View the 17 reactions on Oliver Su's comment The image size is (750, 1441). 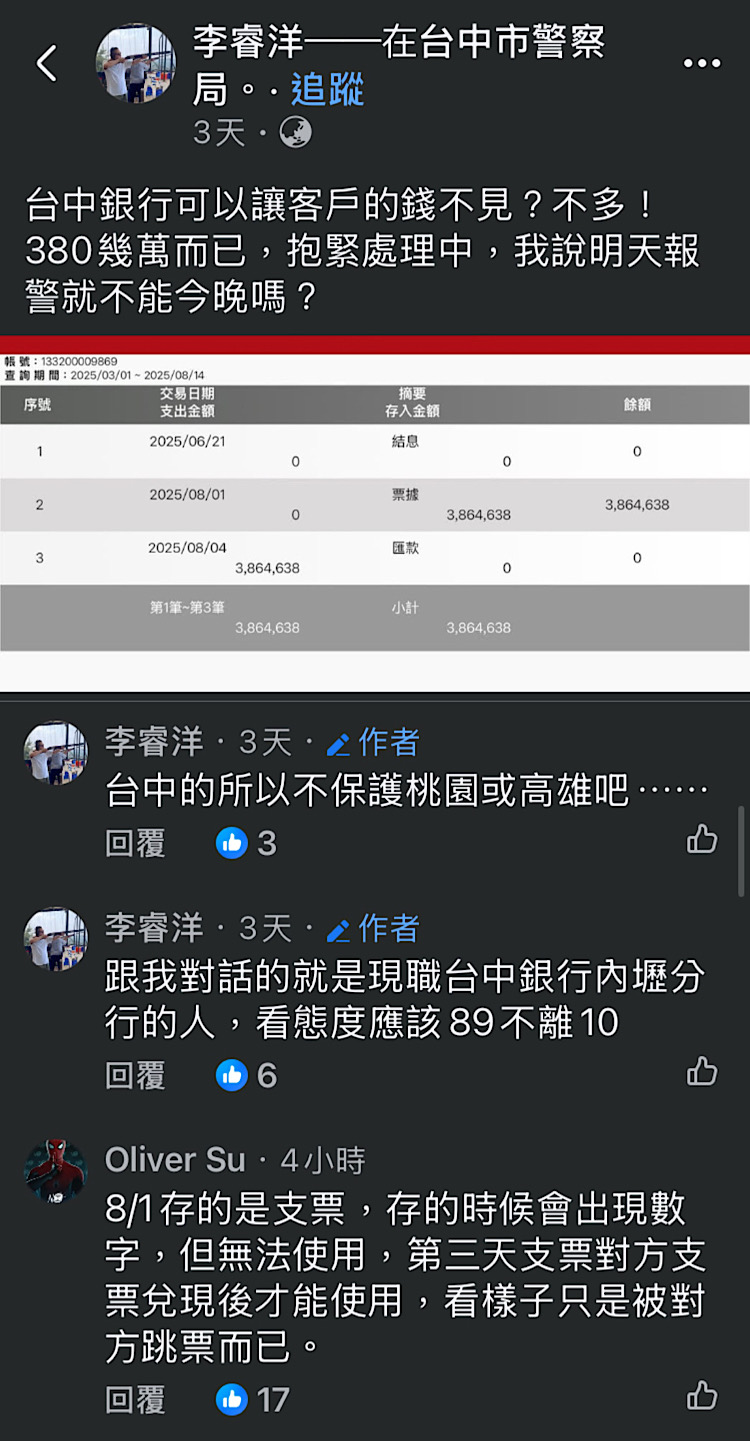pos(252,1399)
